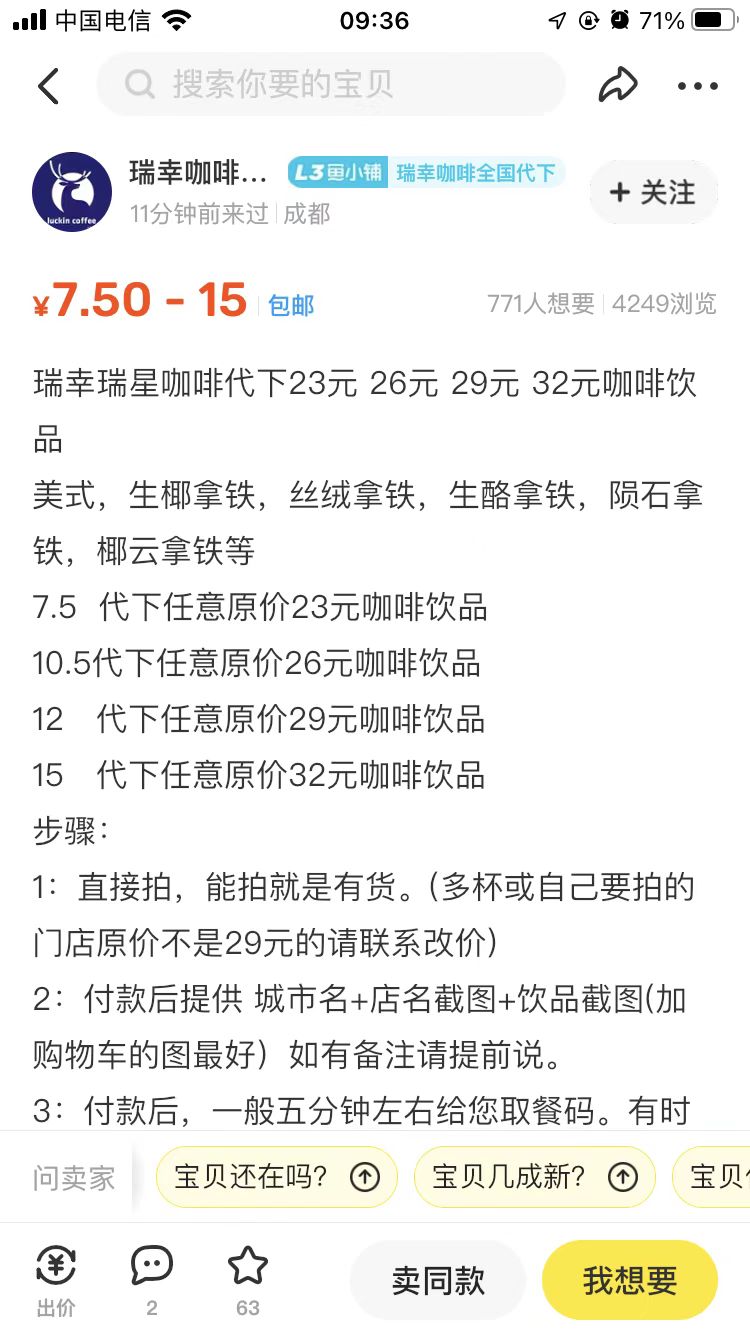Tap 卖同款 to sell similar item

[438, 1280]
